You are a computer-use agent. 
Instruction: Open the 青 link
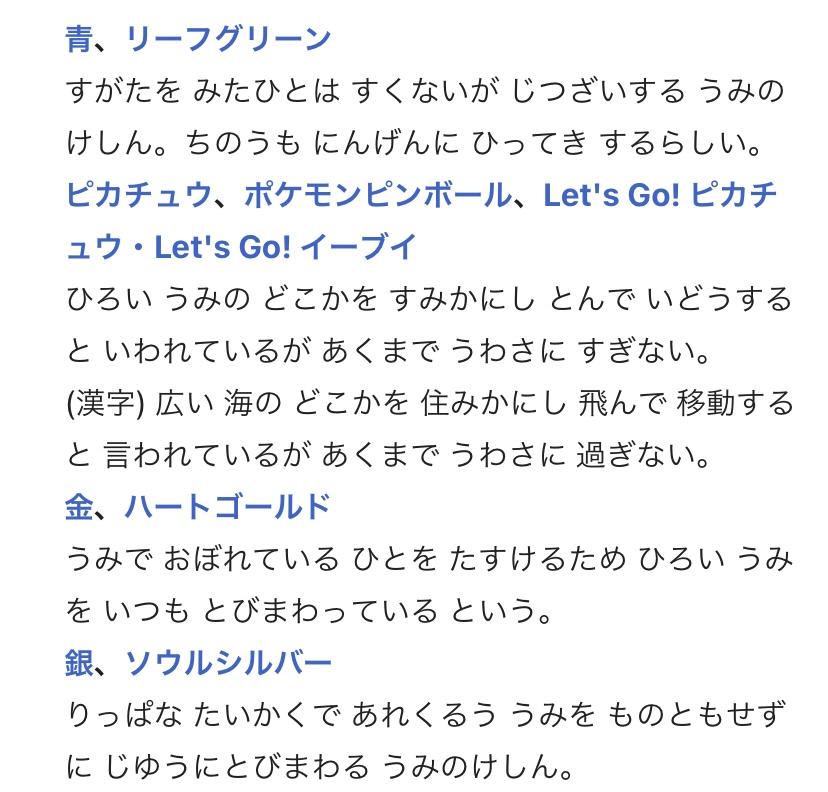79,39
